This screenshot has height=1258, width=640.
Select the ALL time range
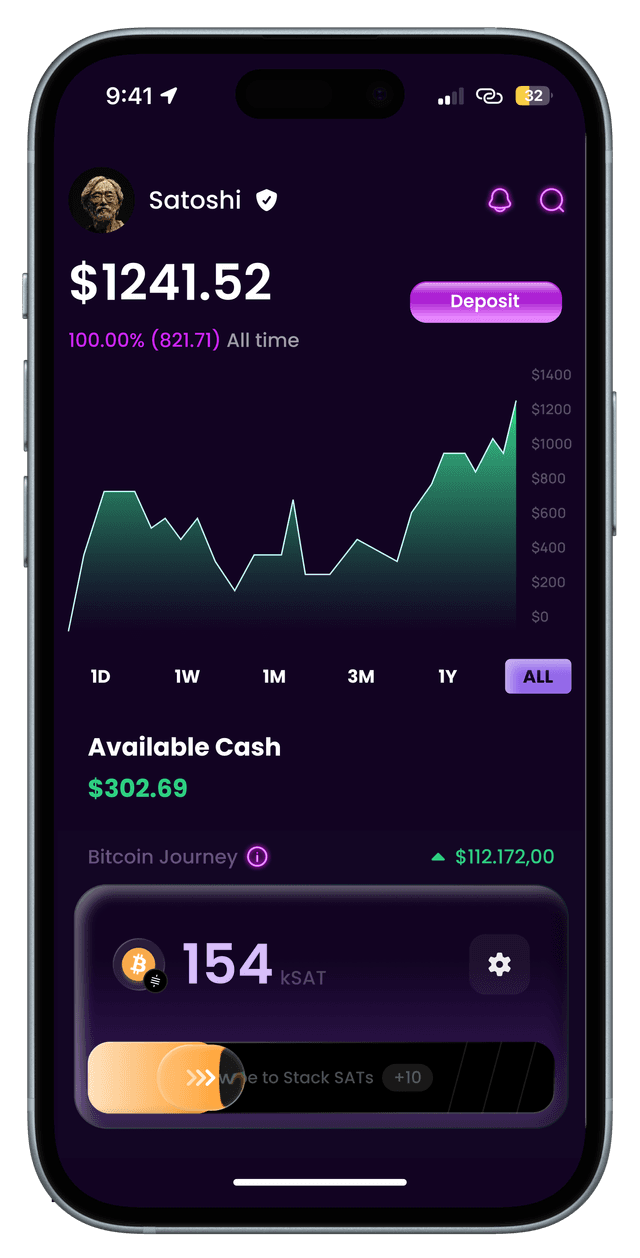pos(538,677)
